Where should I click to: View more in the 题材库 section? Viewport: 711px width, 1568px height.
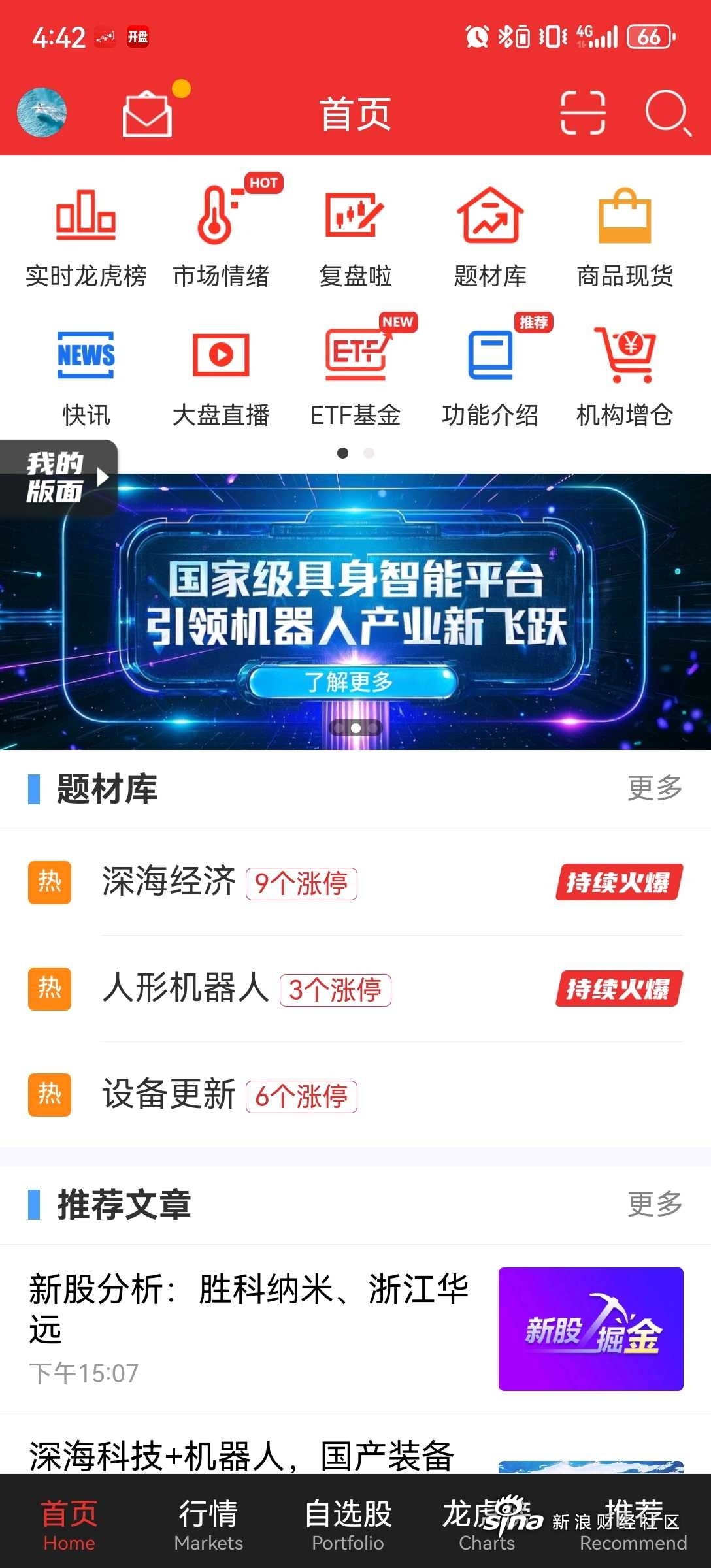click(654, 788)
